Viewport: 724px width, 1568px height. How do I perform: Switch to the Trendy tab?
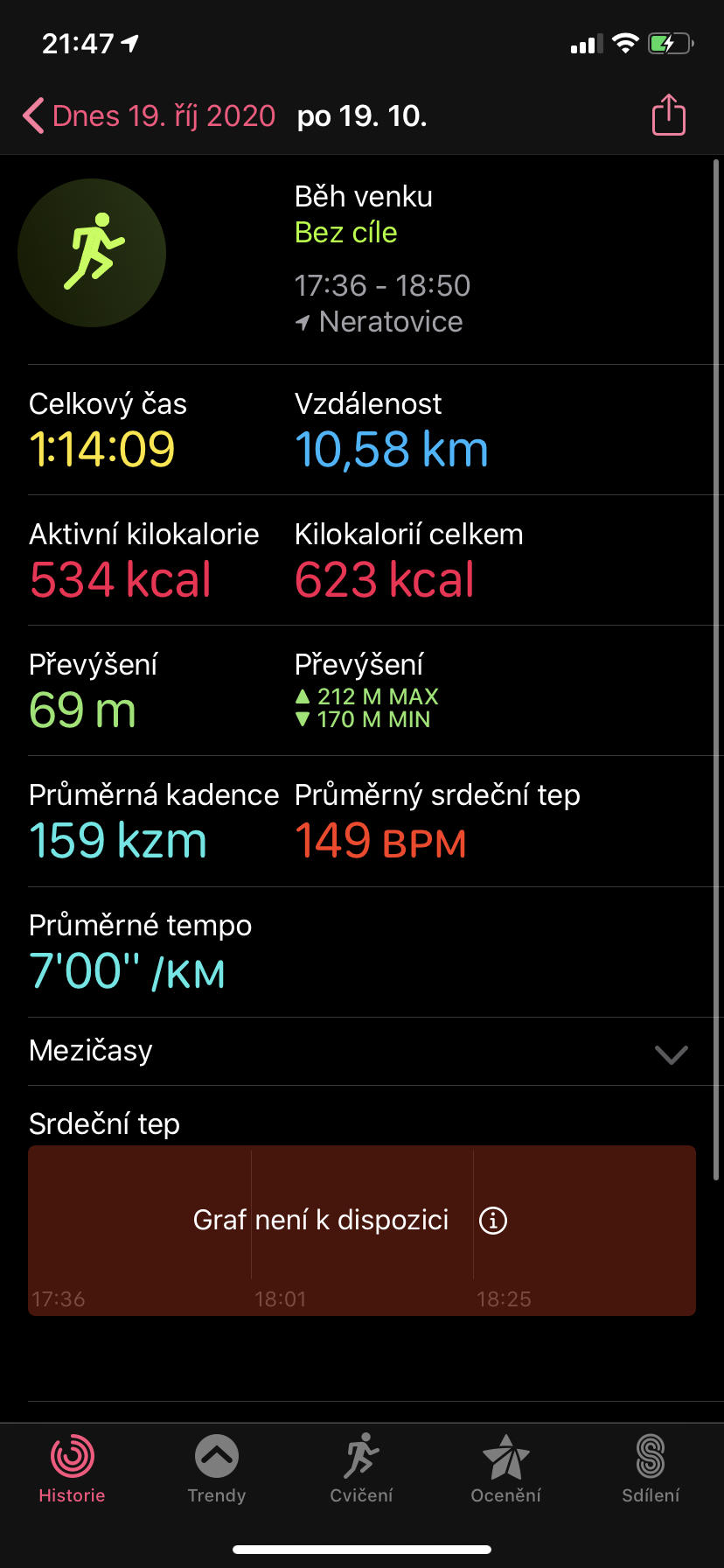(217, 1470)
